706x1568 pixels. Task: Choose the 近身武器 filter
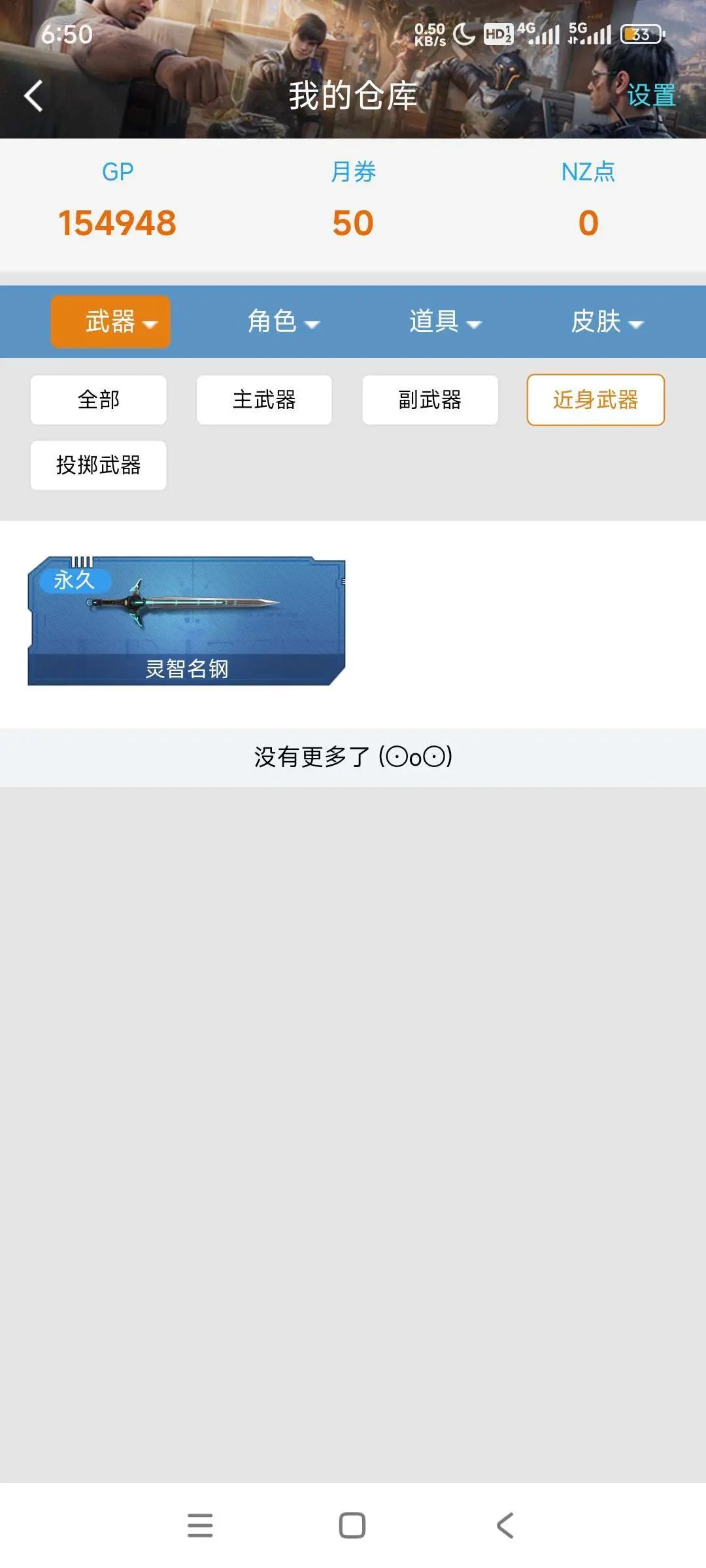click(x=596, y=400)
